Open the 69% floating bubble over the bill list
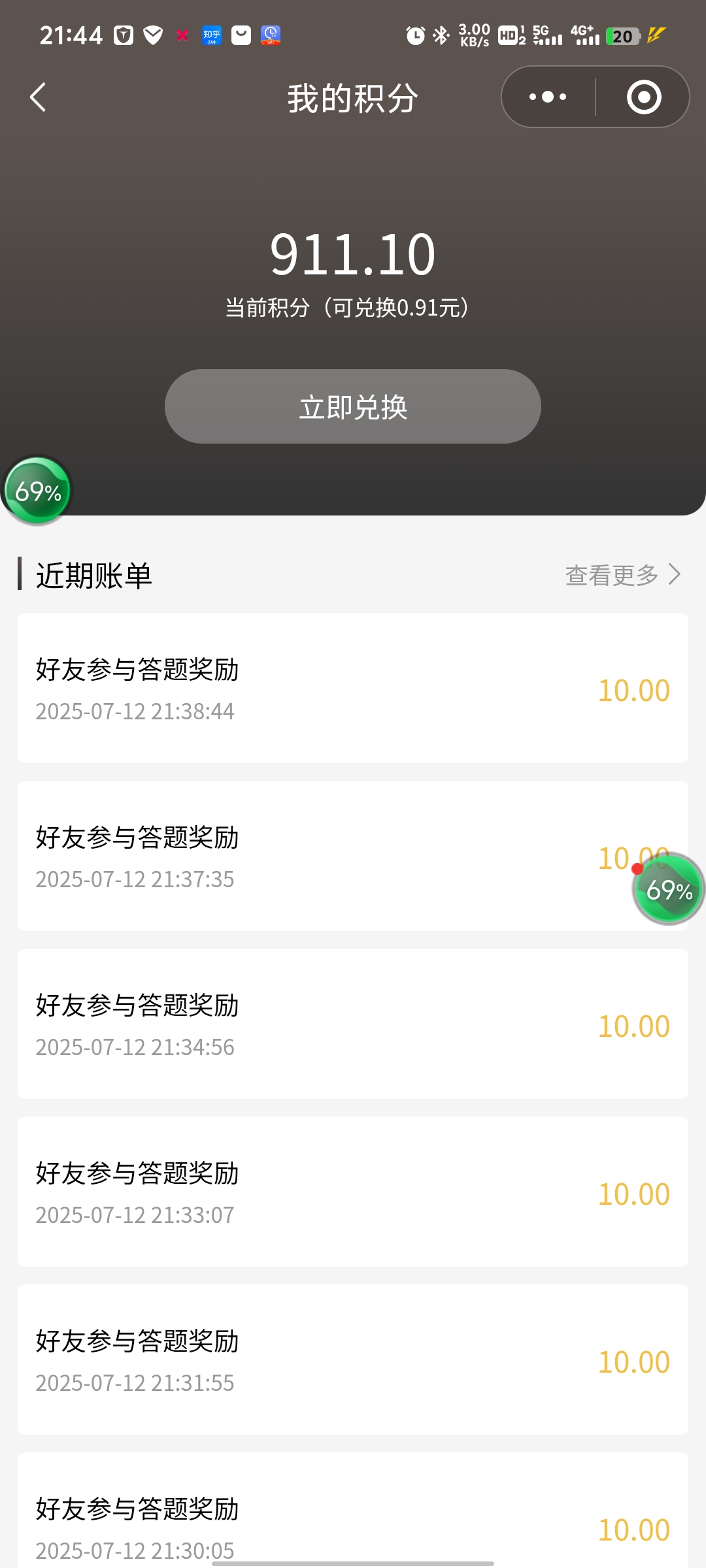The height and width of the screenshot is (1568, 706). (668, 889)
